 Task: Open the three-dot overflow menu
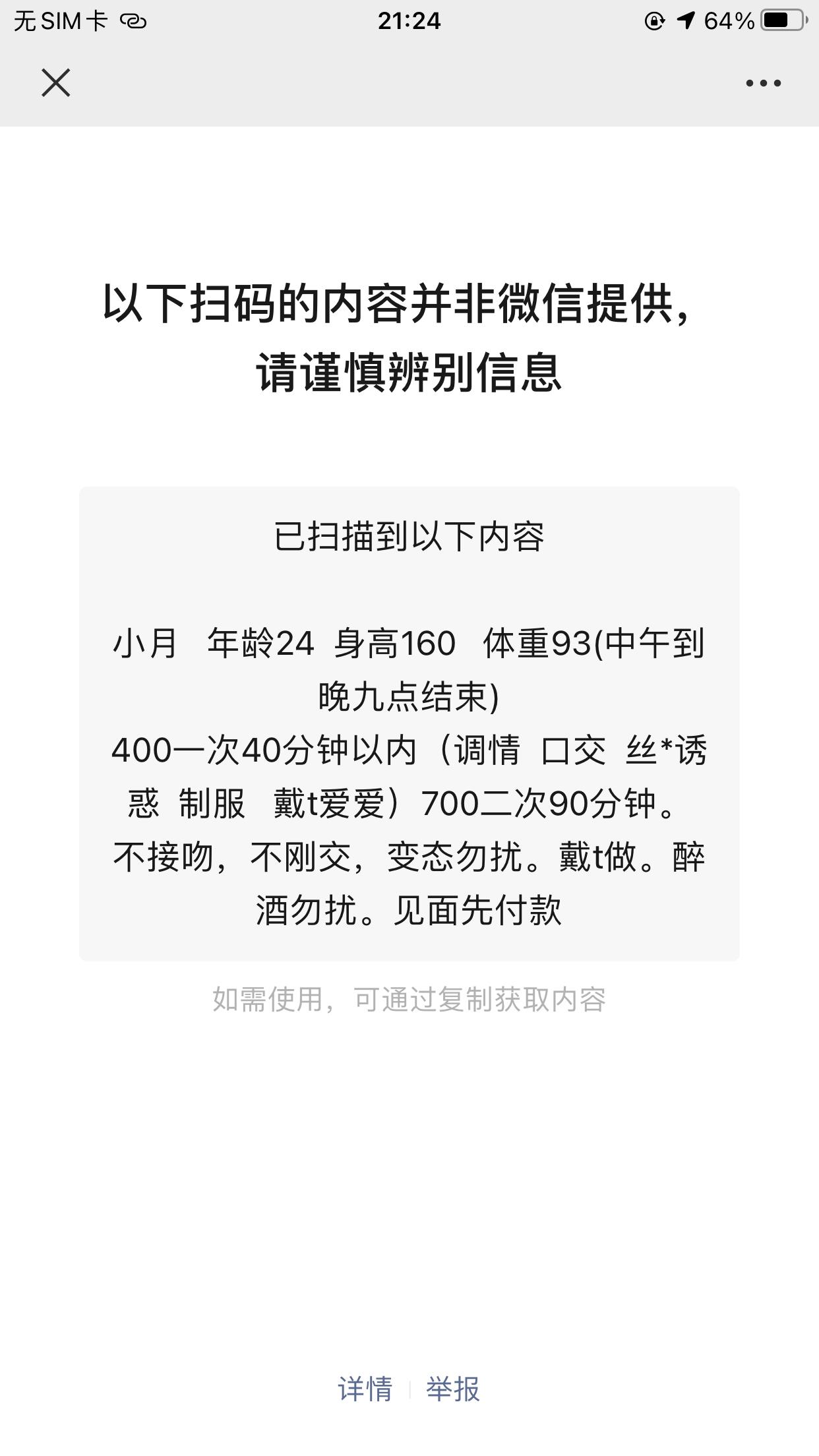763,83
